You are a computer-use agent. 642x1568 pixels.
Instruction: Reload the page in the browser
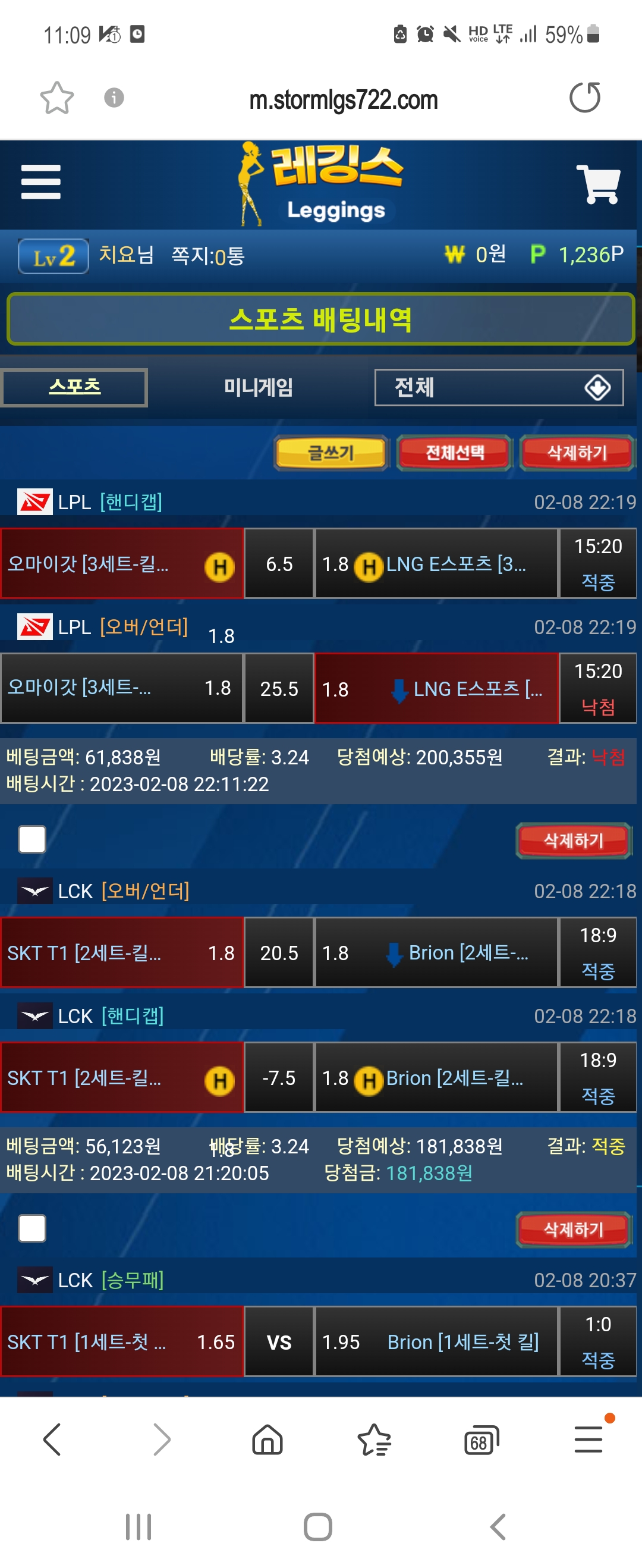pyautogui.click(x=584, y=98)
